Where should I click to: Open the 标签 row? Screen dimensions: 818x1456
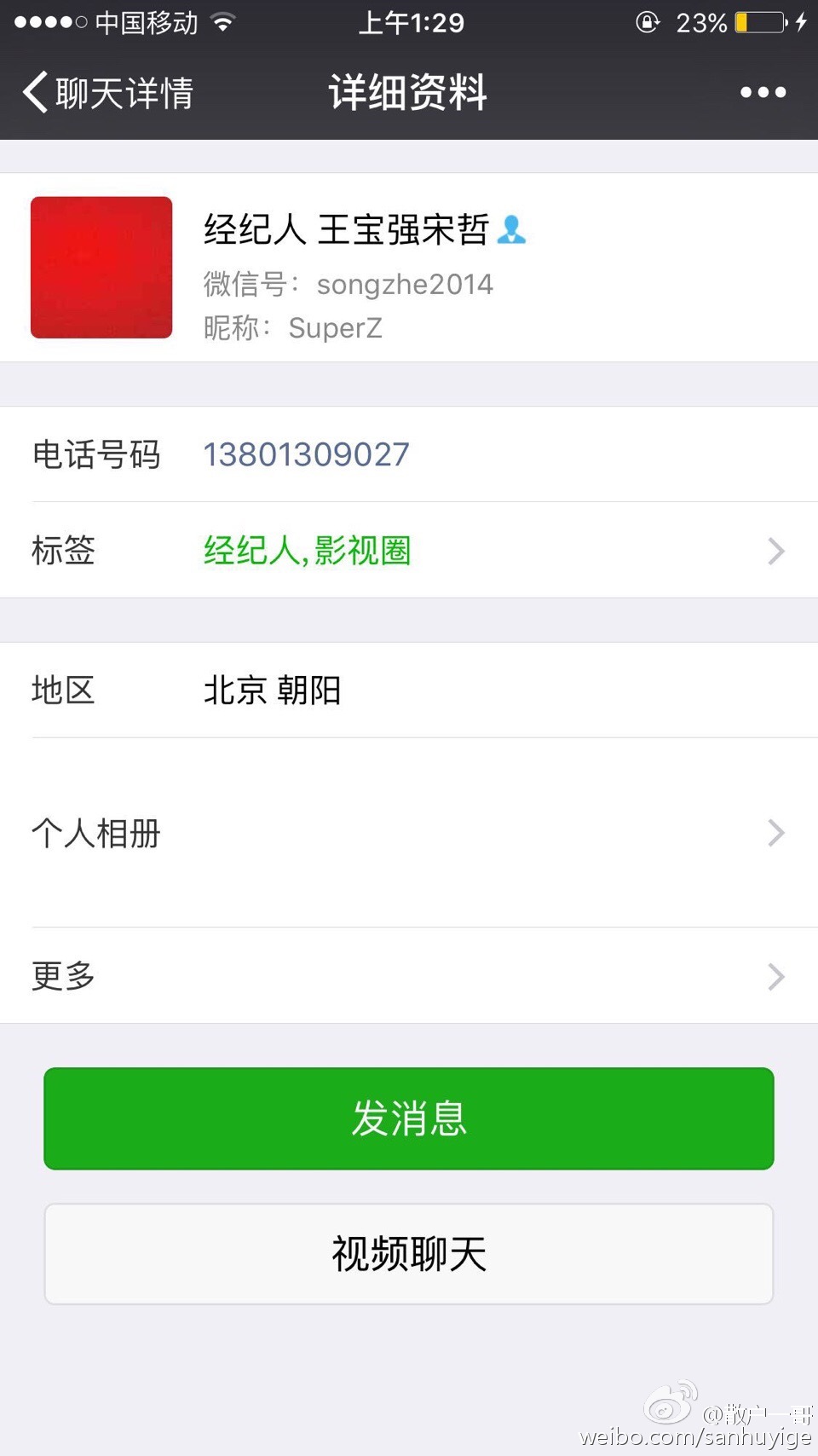coord(409,551)
